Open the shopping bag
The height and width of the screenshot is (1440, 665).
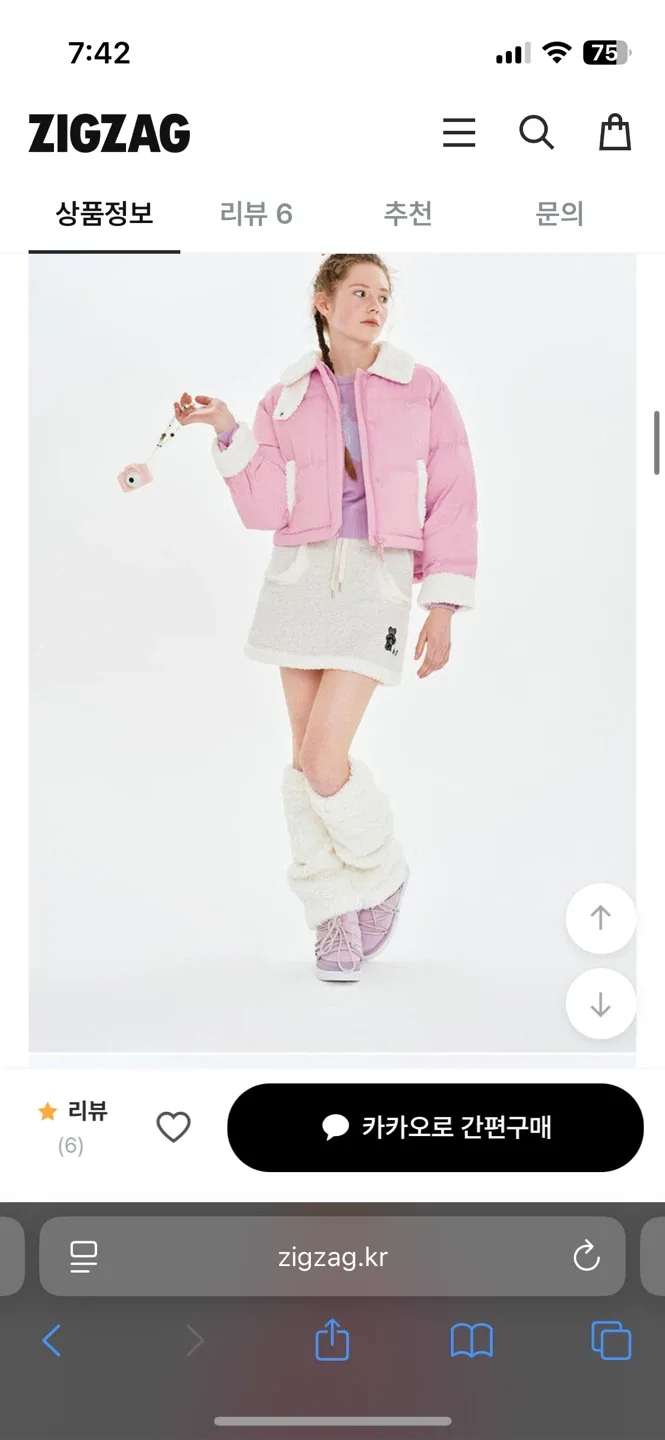point(615,132)
